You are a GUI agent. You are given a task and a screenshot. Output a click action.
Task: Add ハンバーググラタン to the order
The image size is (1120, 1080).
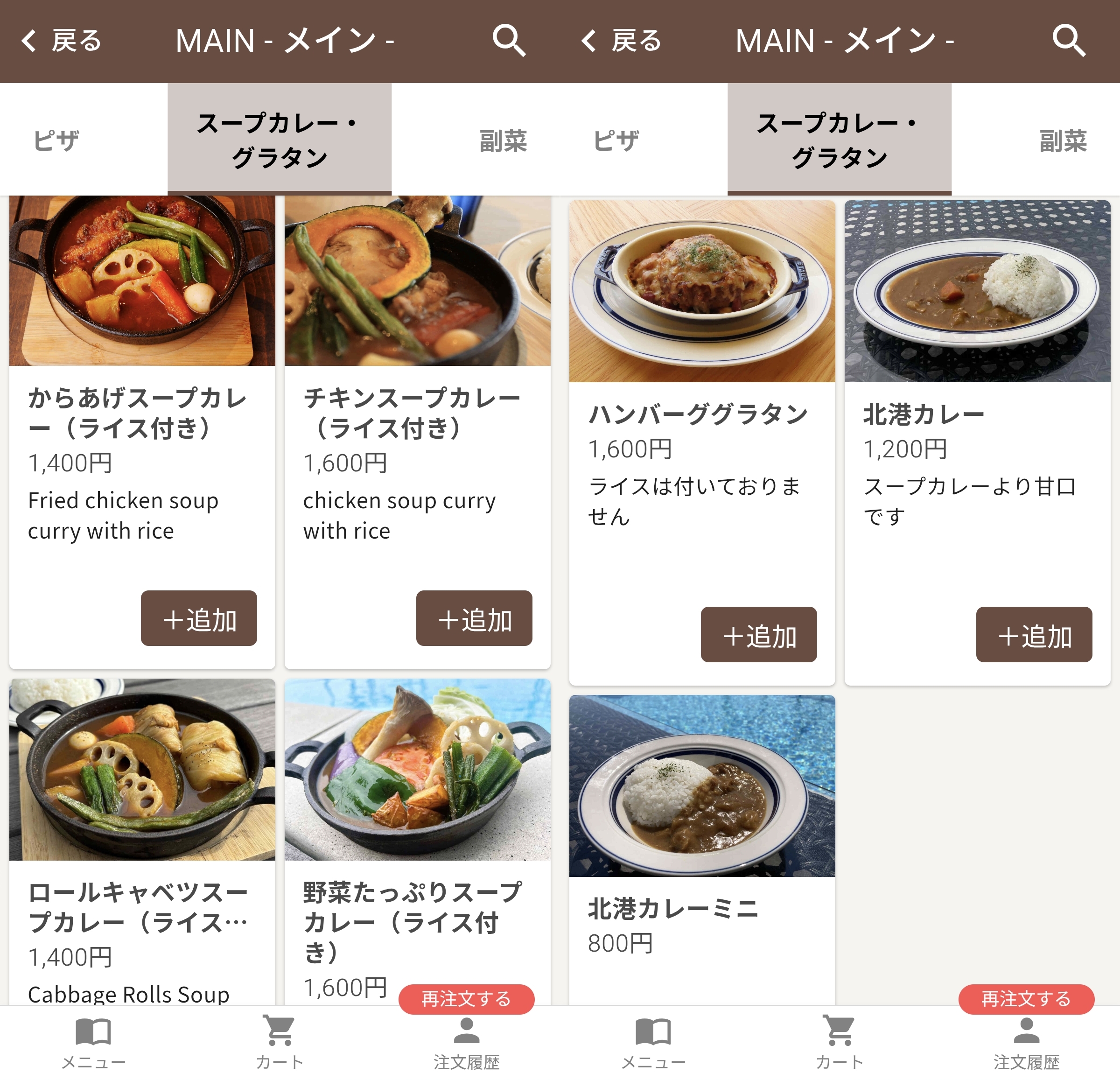[758, 634]
